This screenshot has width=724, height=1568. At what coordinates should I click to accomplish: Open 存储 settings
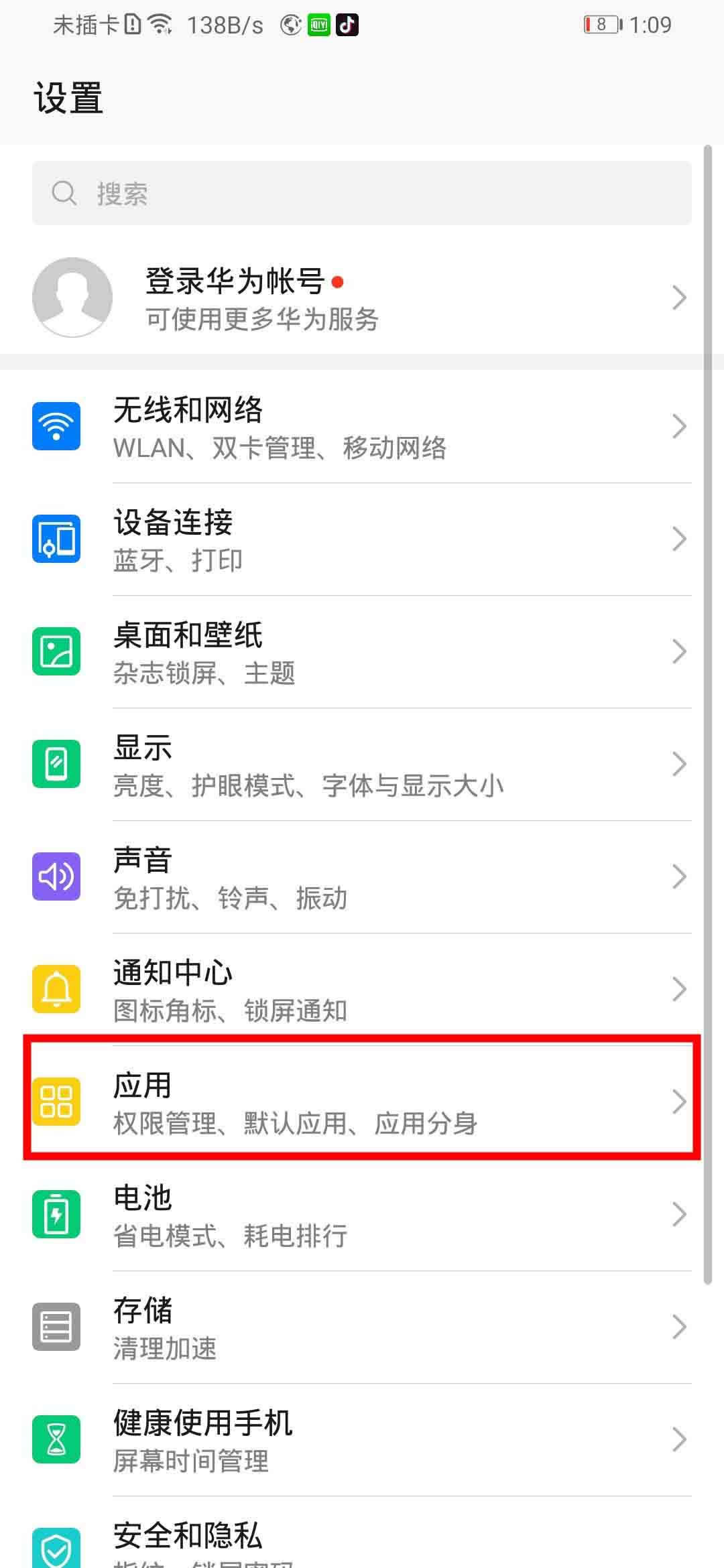coord(362,1327)
